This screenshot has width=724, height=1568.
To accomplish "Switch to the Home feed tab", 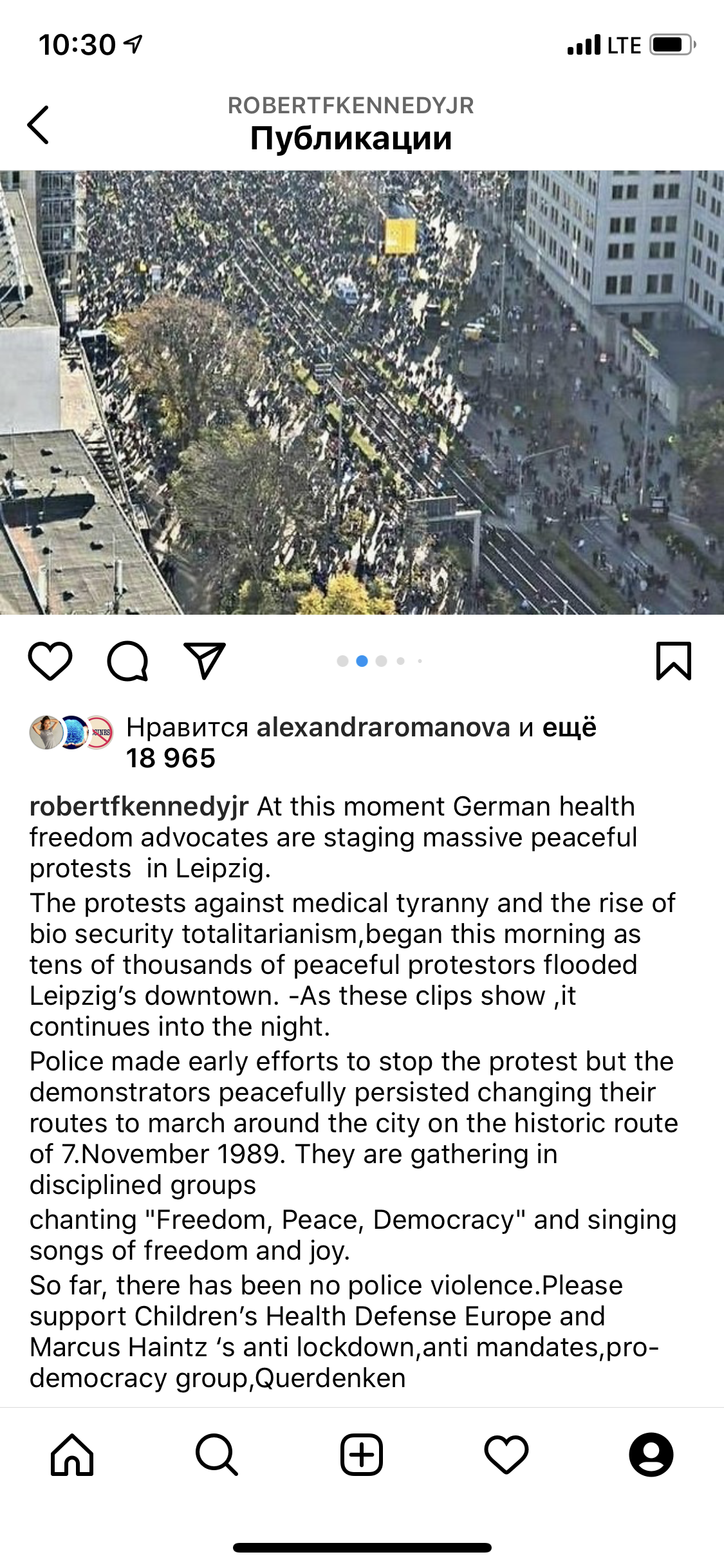I will coord(72,1455).
